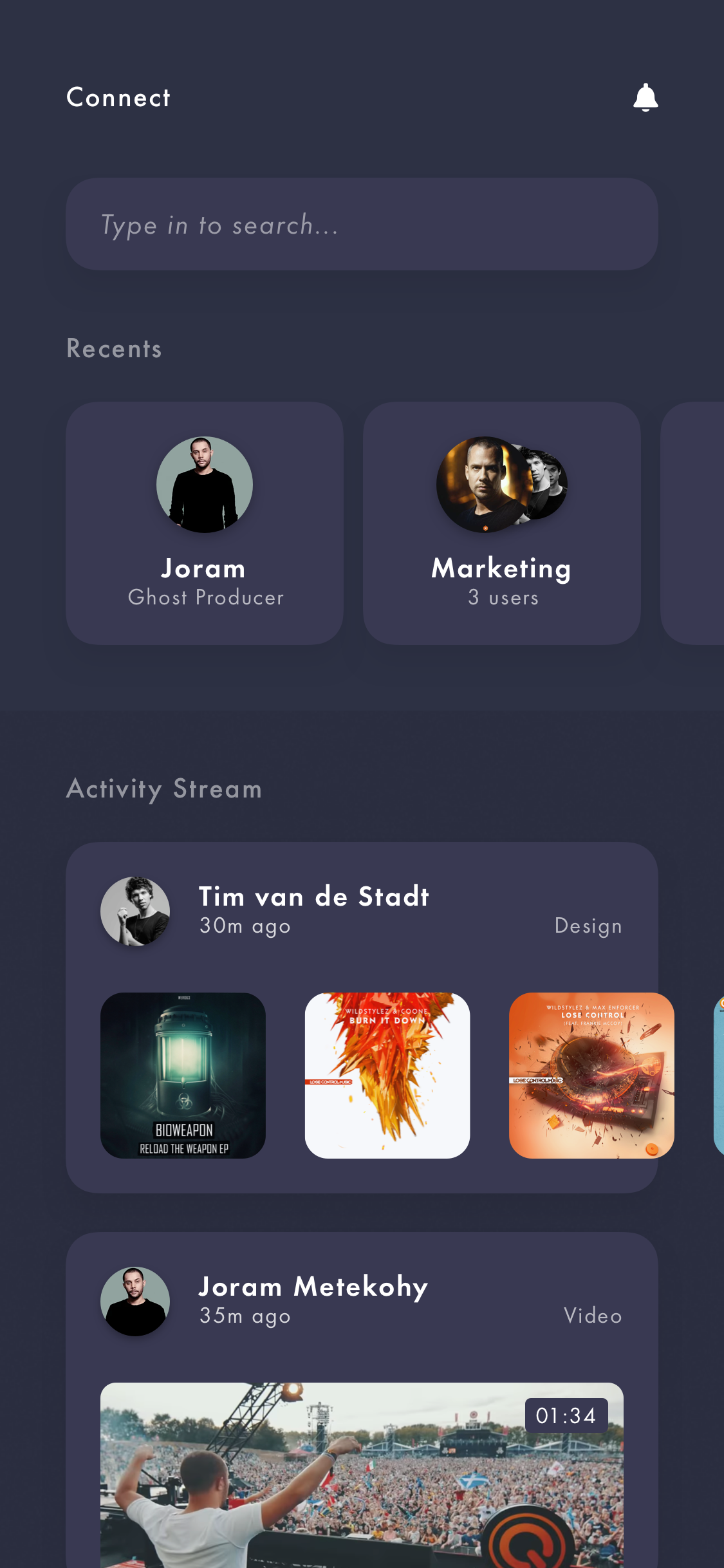Open the notifications bell
This screenshot has height=1568, width=724.
click(x=645, y=98)
